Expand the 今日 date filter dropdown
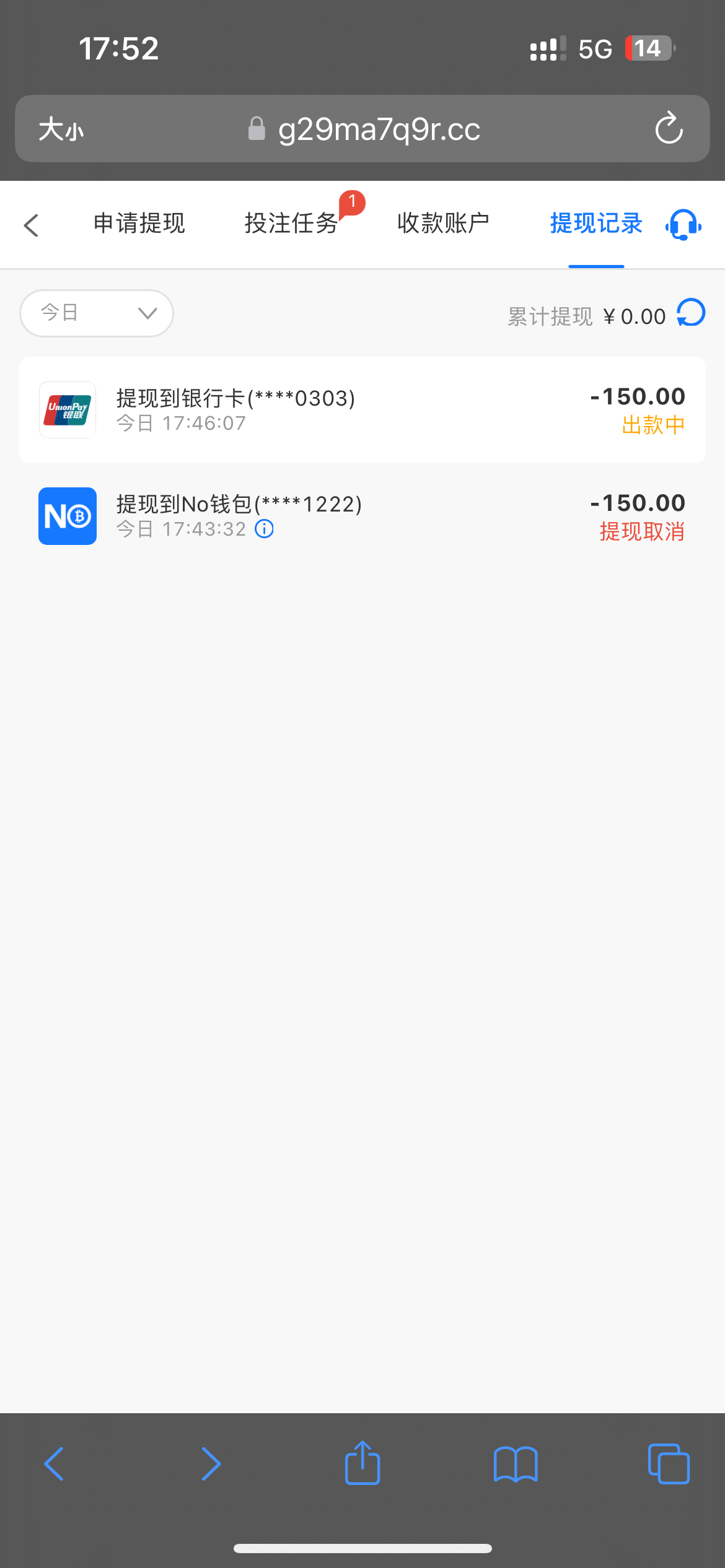Viewport: 725px width, 1568px height. coord(97,313)
